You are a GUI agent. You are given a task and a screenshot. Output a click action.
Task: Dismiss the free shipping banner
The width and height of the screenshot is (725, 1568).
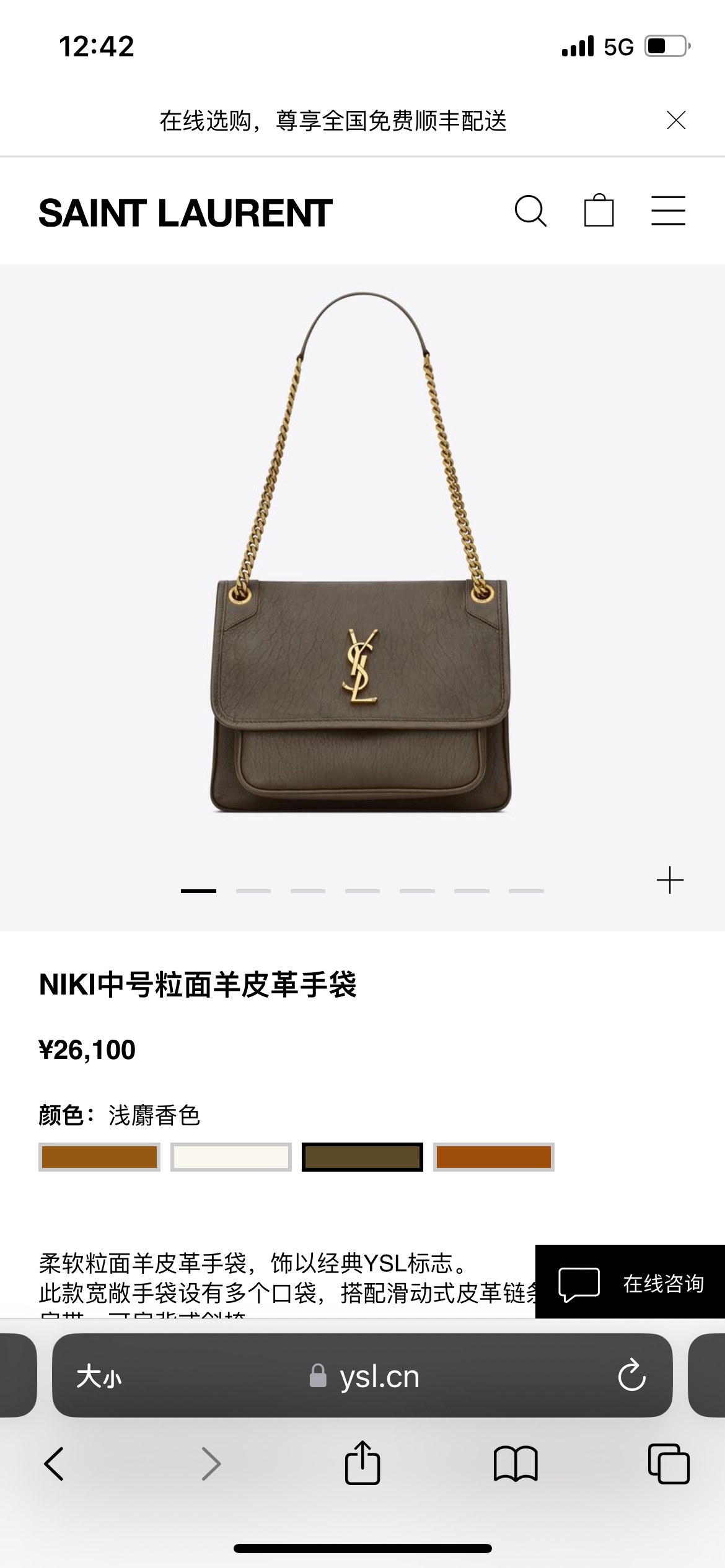[x=675, y=120]
